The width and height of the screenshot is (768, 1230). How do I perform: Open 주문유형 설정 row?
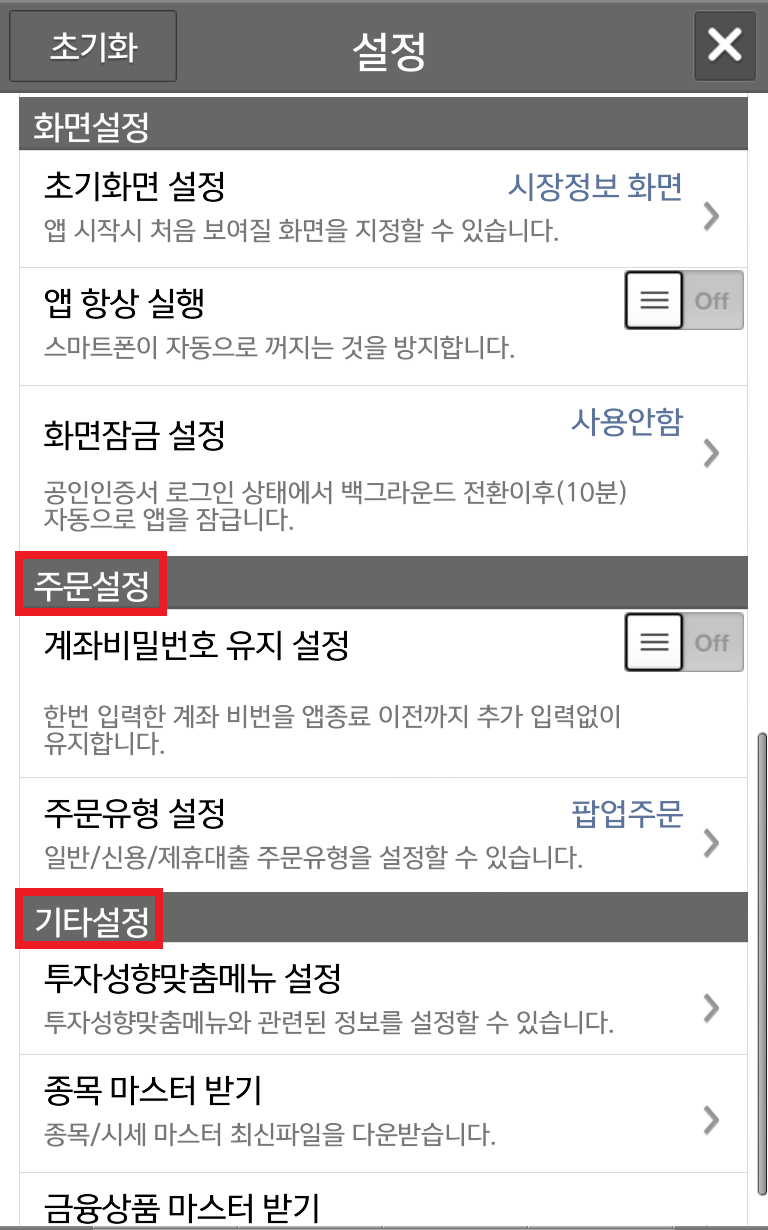tap(384, 835)
